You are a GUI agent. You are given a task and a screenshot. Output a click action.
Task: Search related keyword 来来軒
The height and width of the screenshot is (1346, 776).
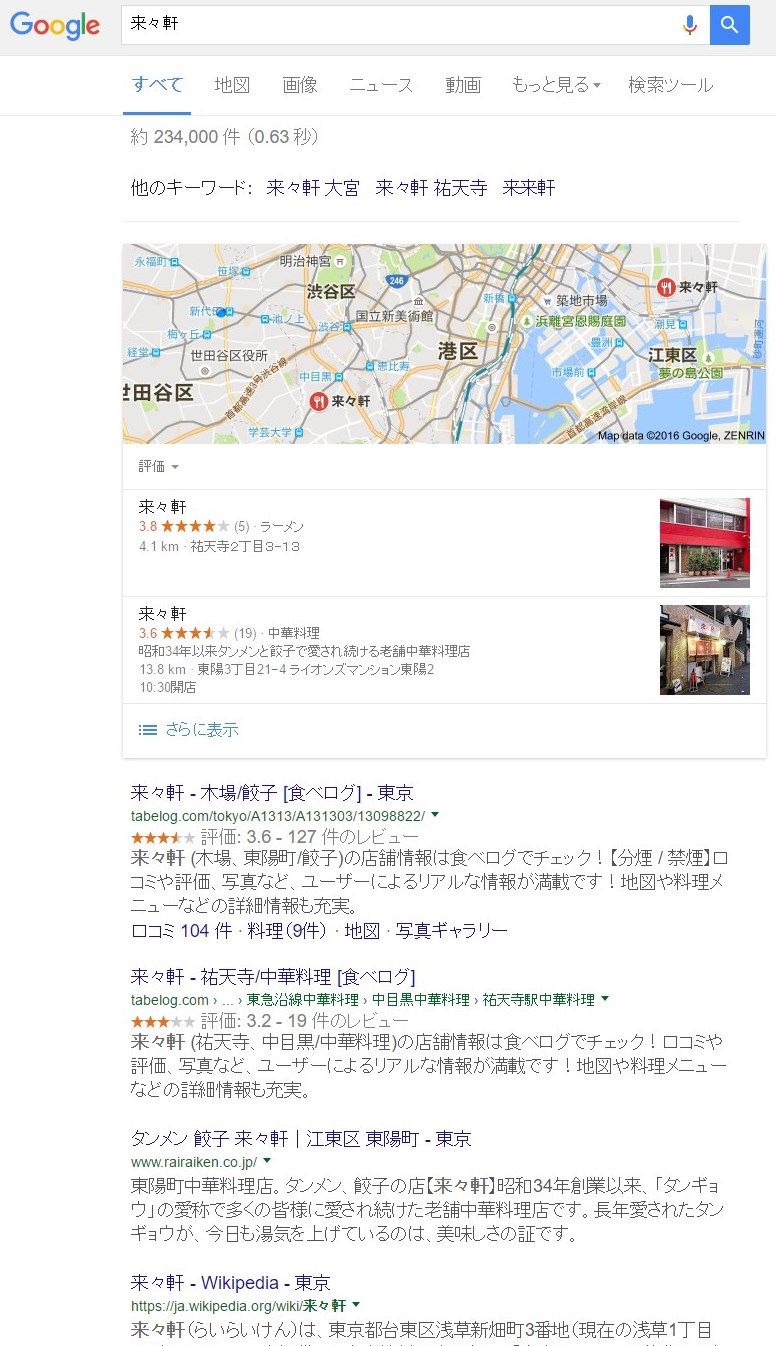tap(528, 188)
